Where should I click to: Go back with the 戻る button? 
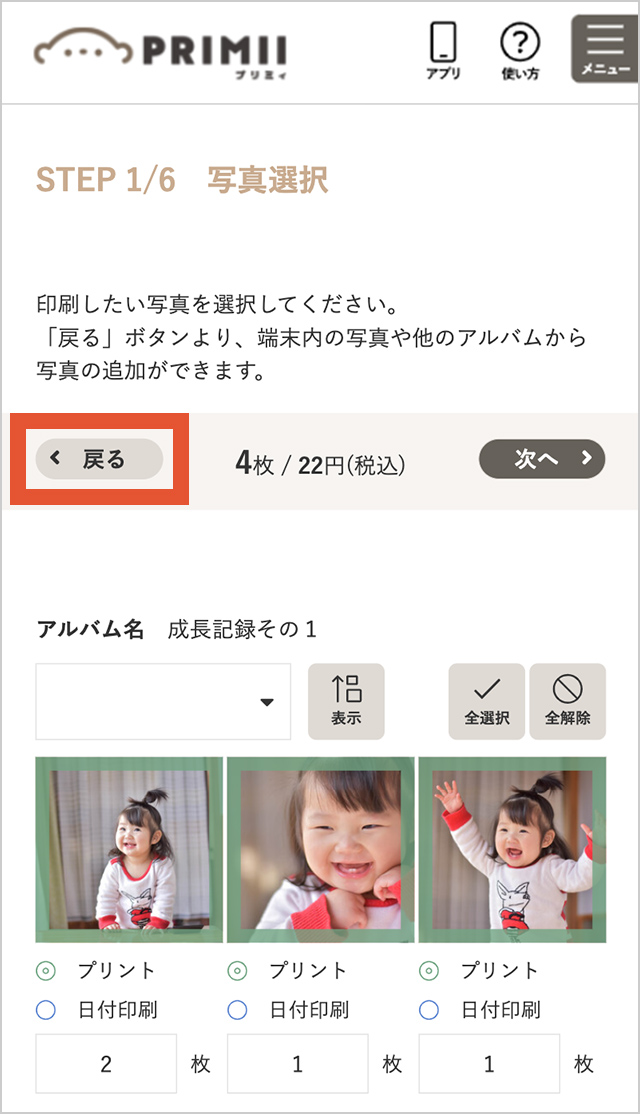99,459
